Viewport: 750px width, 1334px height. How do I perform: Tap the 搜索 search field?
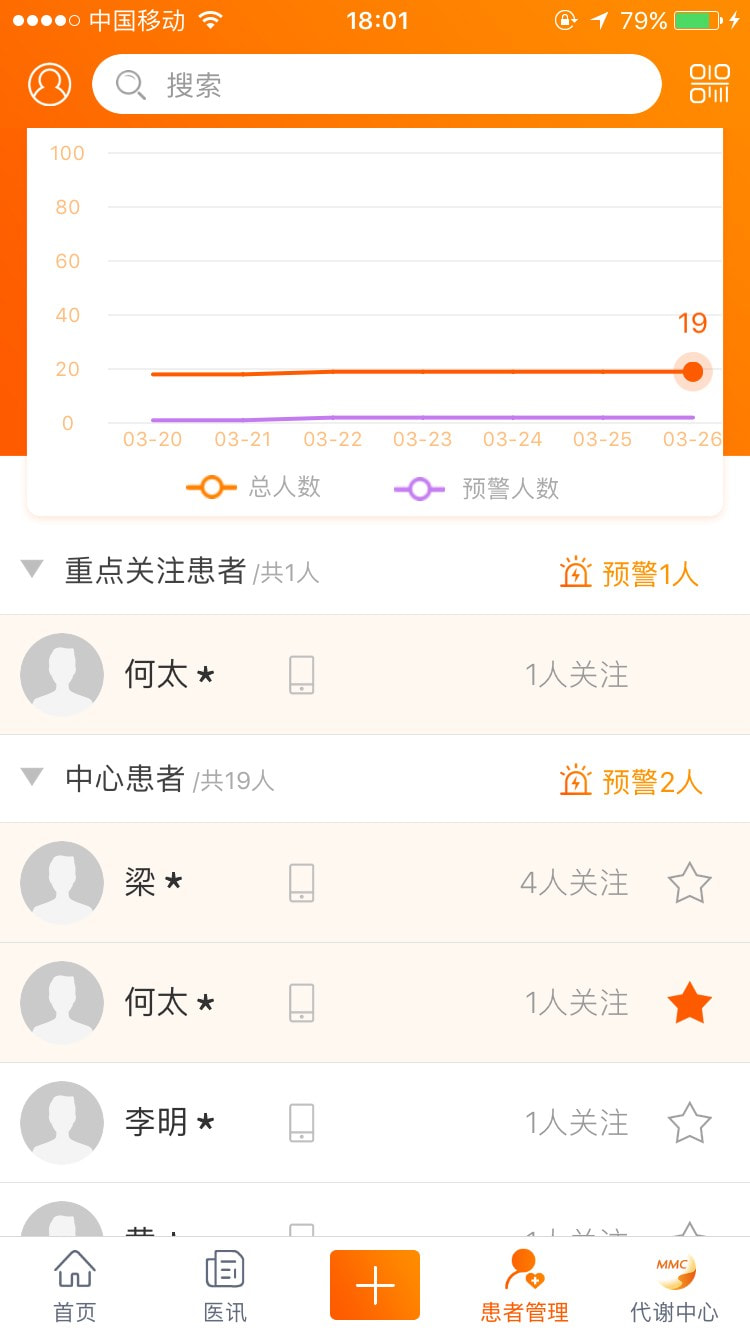pos(375,84)
